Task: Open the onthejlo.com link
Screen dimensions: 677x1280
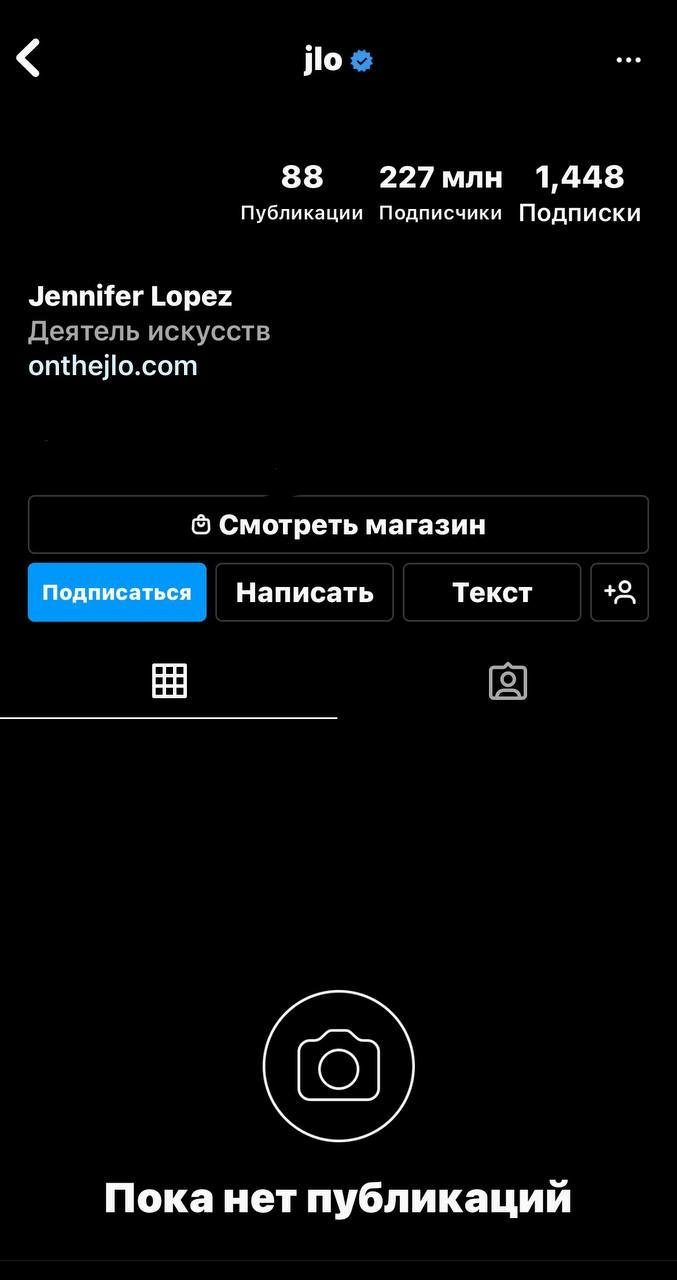Action: 113,366
